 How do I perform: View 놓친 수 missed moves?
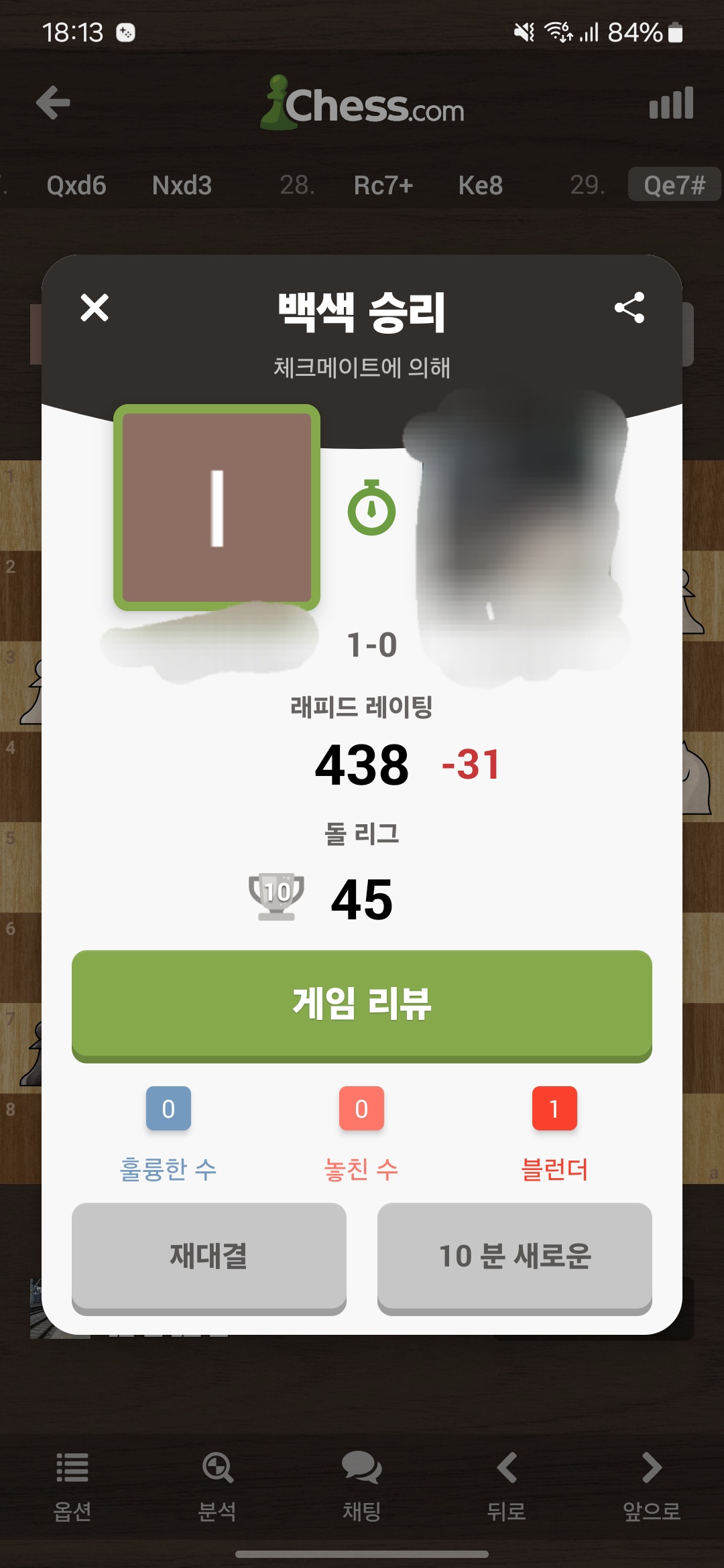tap(361, 1135)
